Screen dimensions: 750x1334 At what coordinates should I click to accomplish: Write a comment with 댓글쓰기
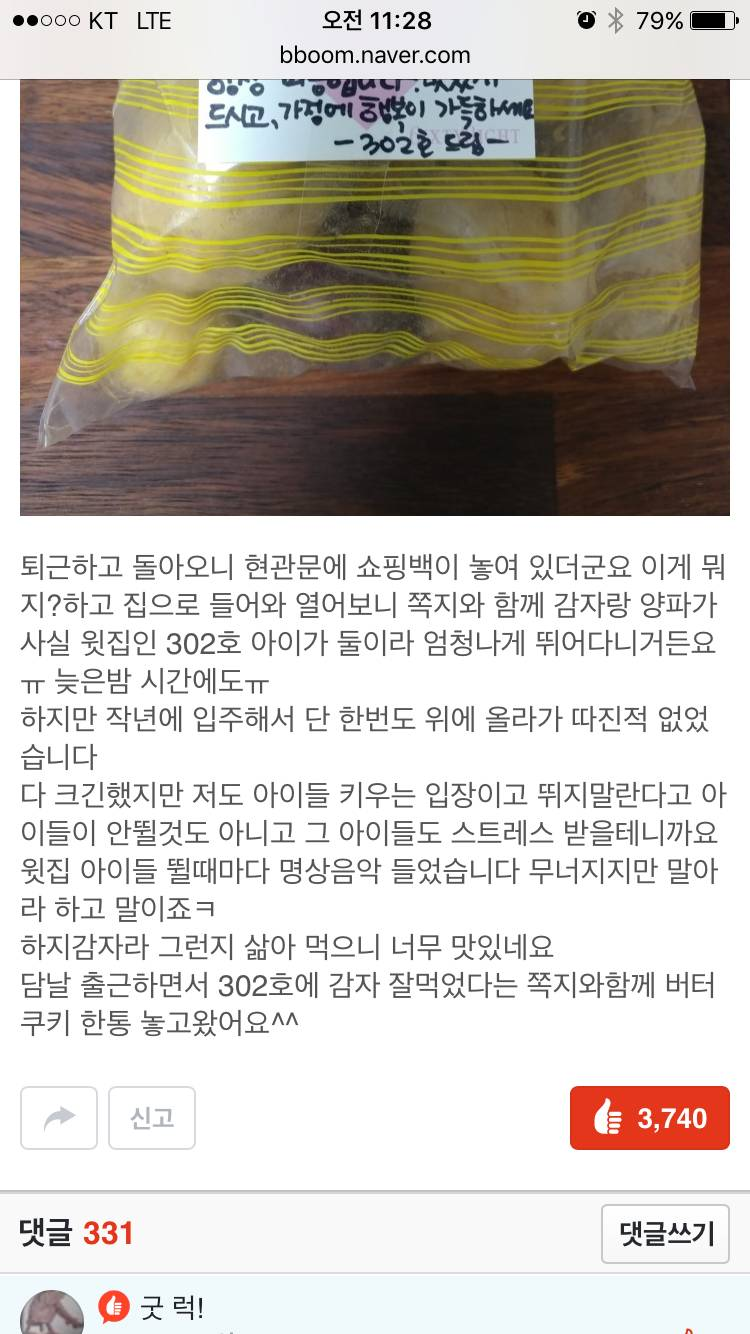point(665,1234)
